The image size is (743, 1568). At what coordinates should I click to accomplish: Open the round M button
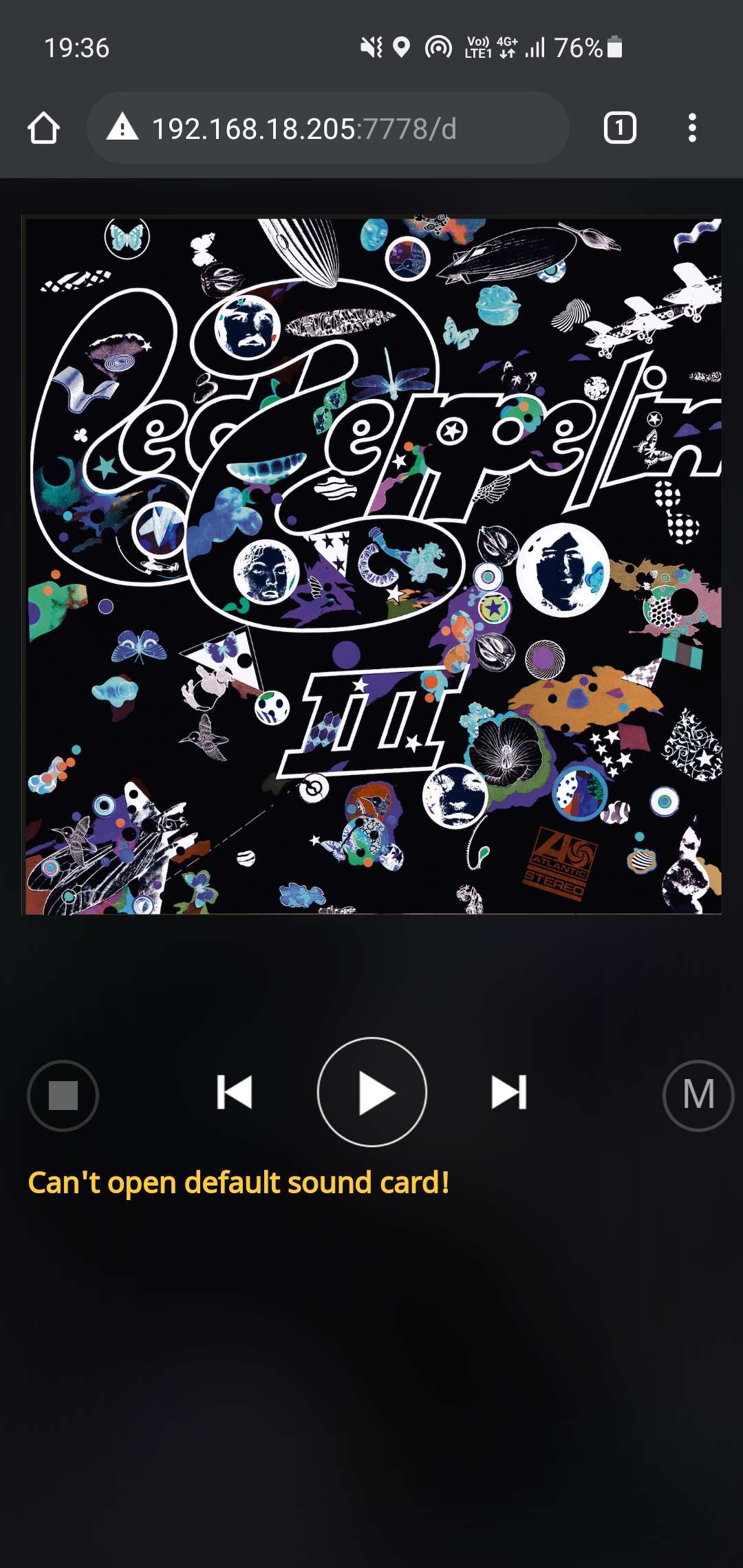click(x=698, y=1096)
